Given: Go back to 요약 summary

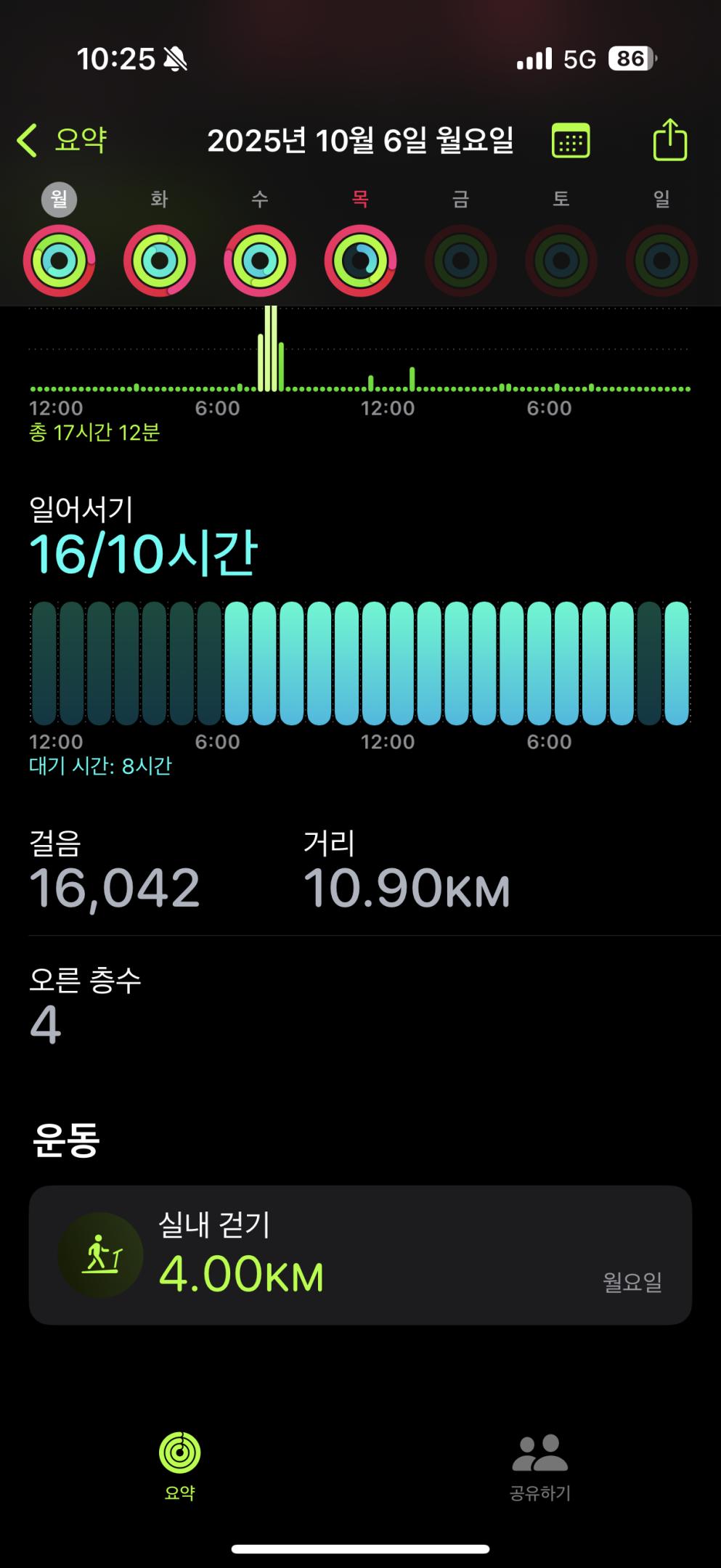Looking at the screenshot, I should click(62, 140).
